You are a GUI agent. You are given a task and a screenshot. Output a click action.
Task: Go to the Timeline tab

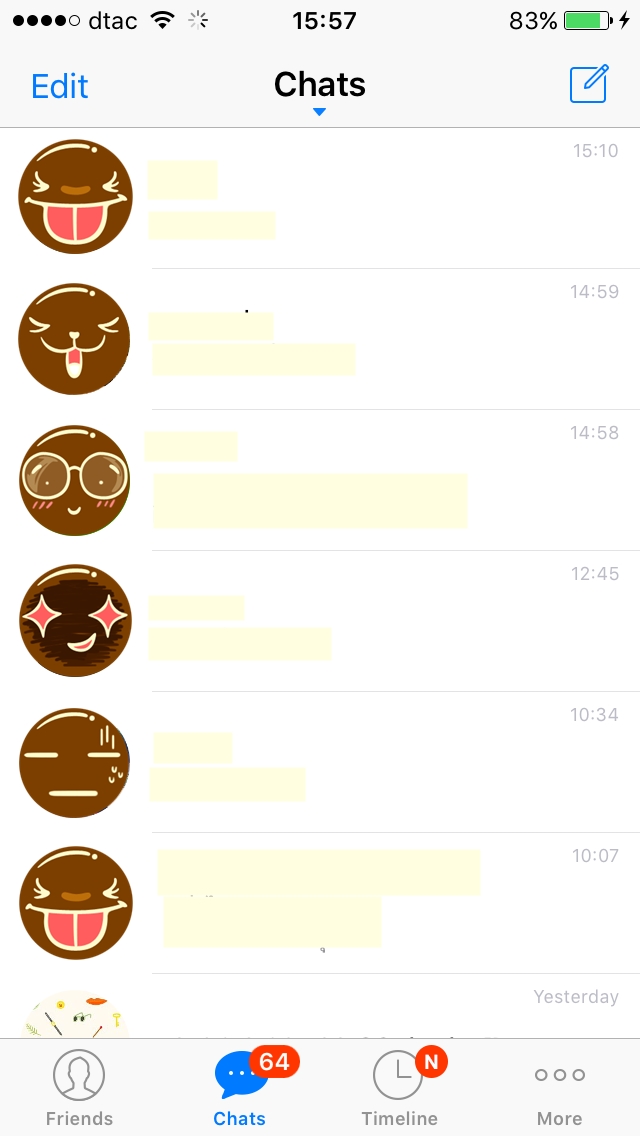coord(400,1088)
